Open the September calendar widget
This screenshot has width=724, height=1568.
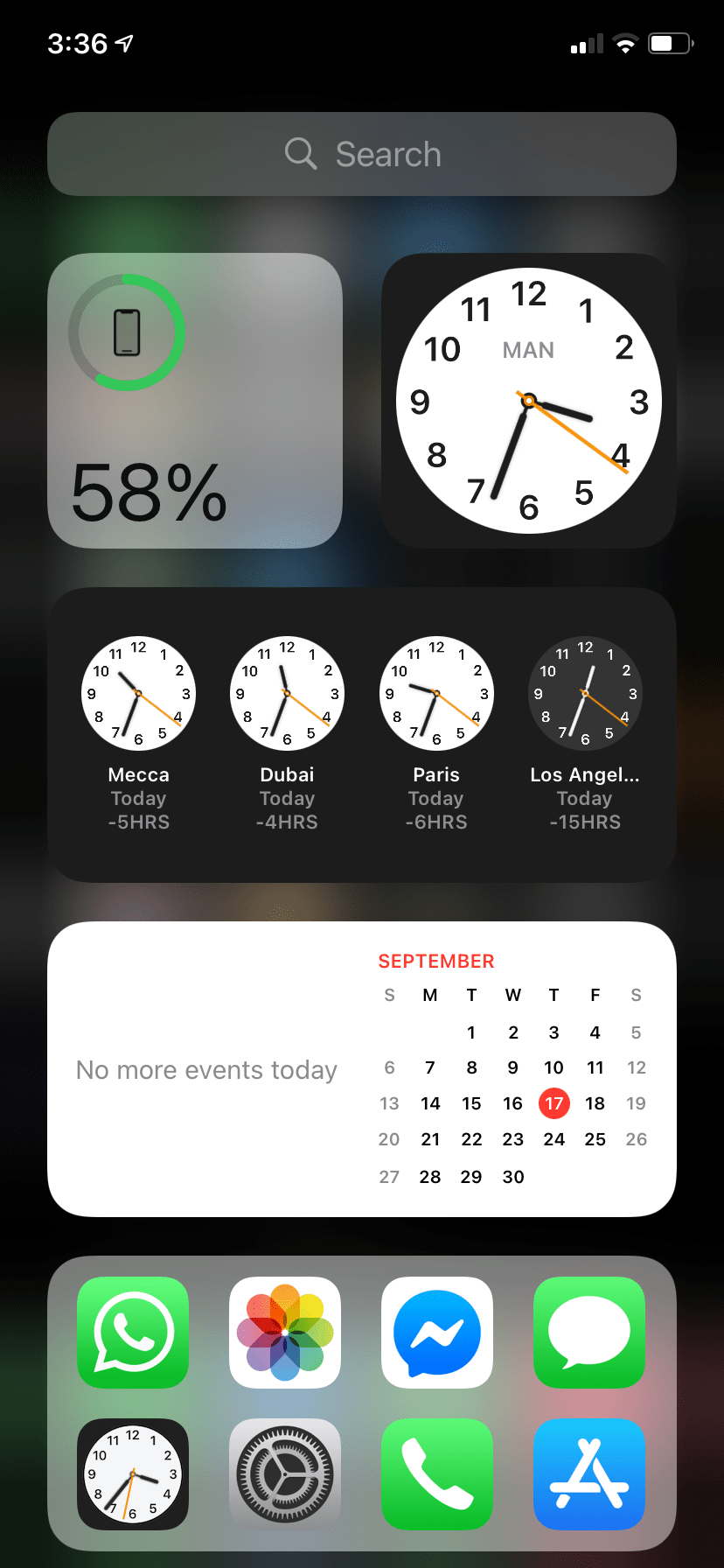(x=362, y=1068)
